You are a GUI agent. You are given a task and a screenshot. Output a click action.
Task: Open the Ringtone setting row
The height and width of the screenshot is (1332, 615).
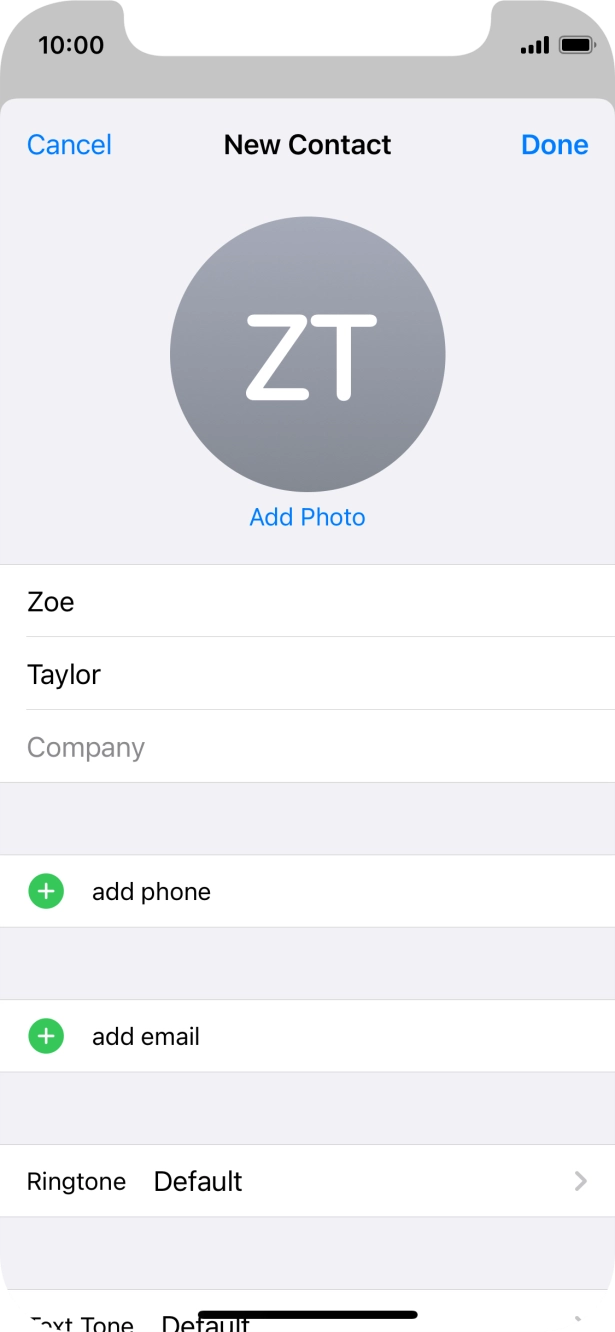pyautogui.click(x=307, y=1181)
